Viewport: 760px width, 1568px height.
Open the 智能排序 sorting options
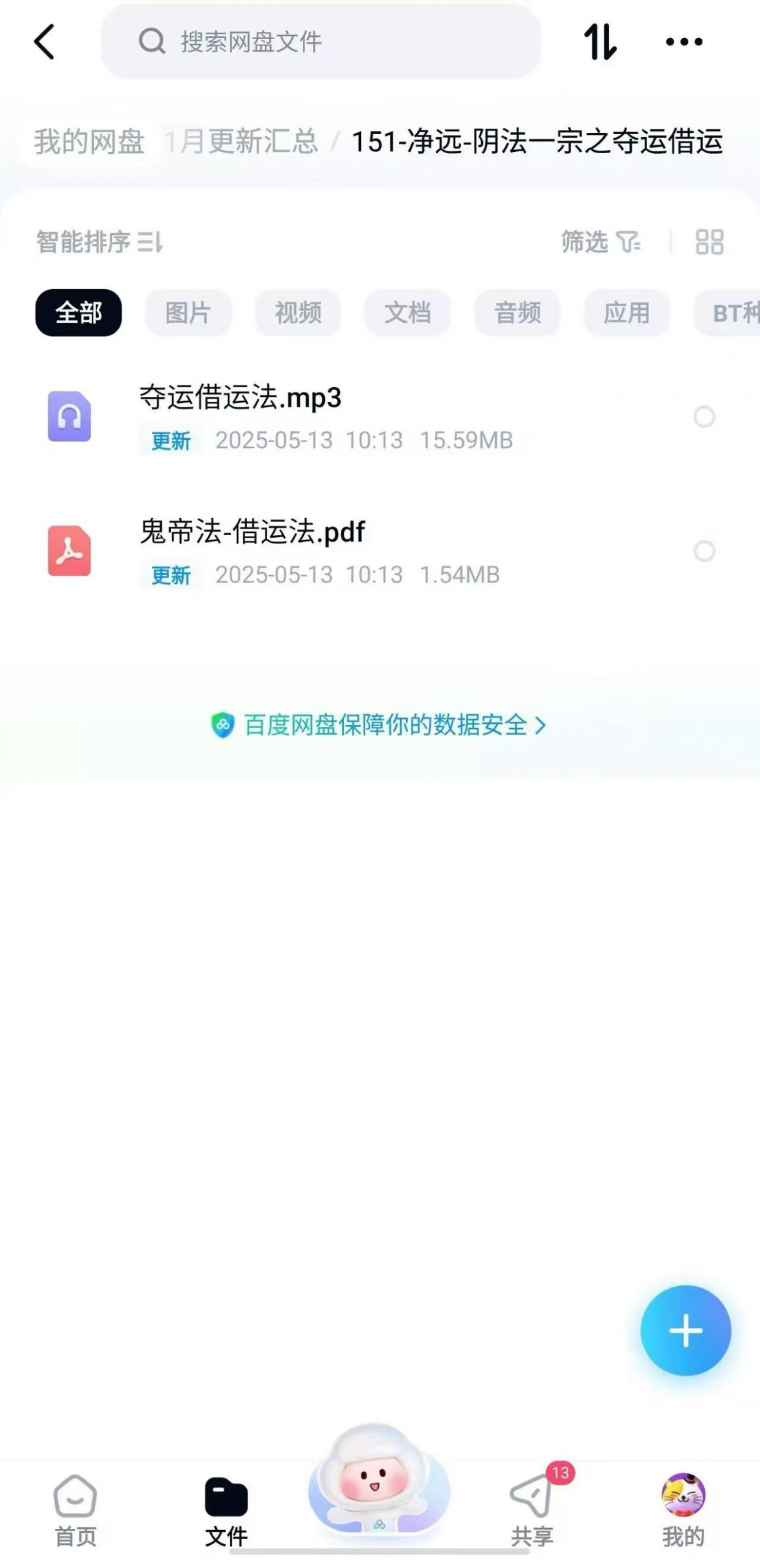click(99, 242)
